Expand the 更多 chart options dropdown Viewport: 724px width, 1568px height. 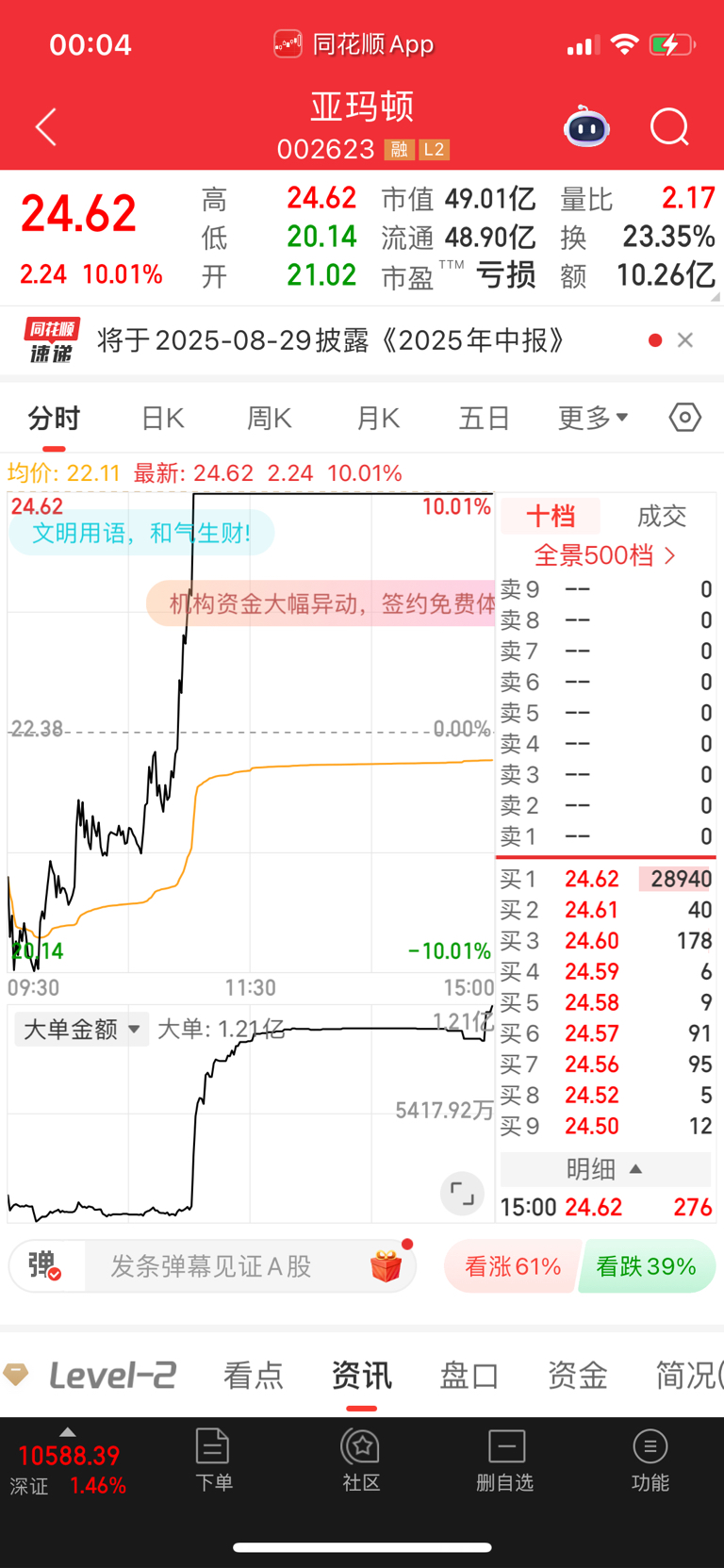(593, 418)
